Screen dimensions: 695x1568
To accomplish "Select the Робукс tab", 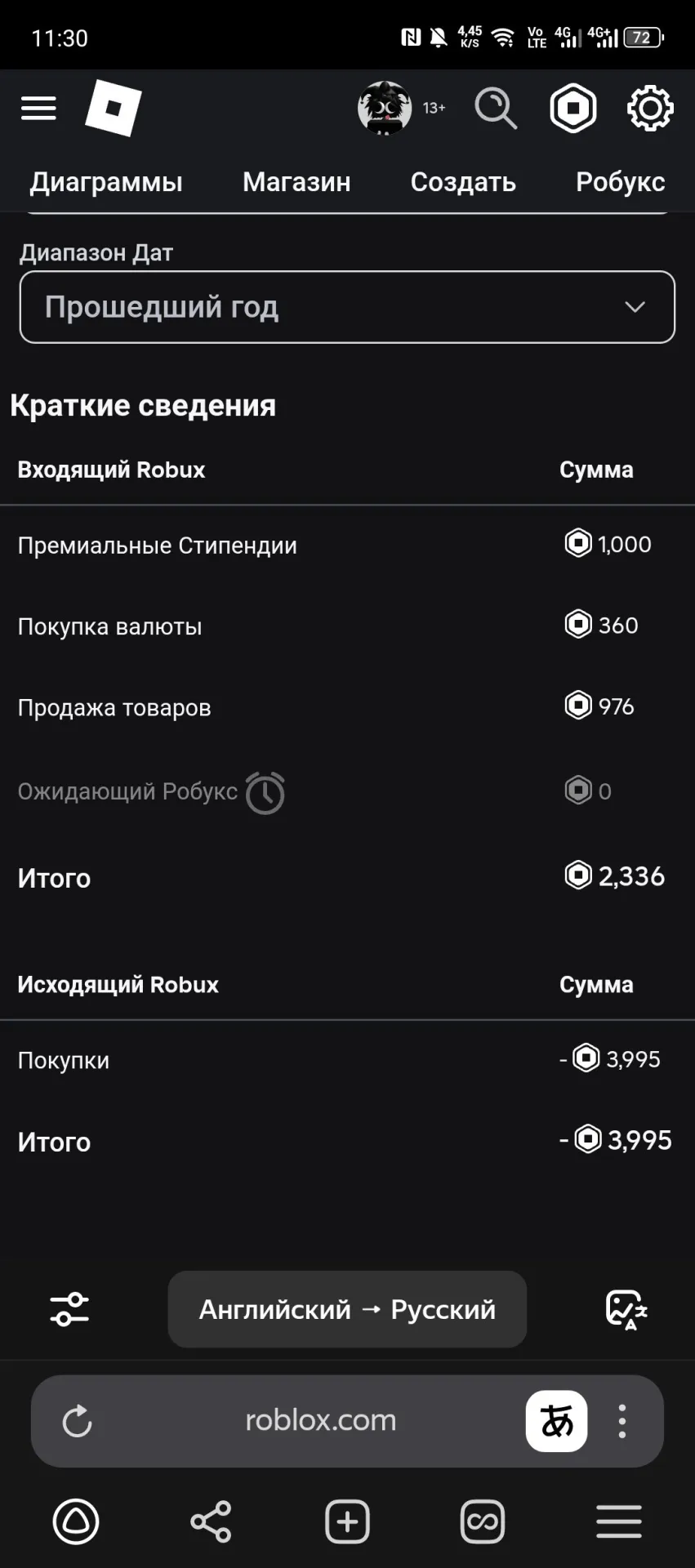I will pos(621,181).
